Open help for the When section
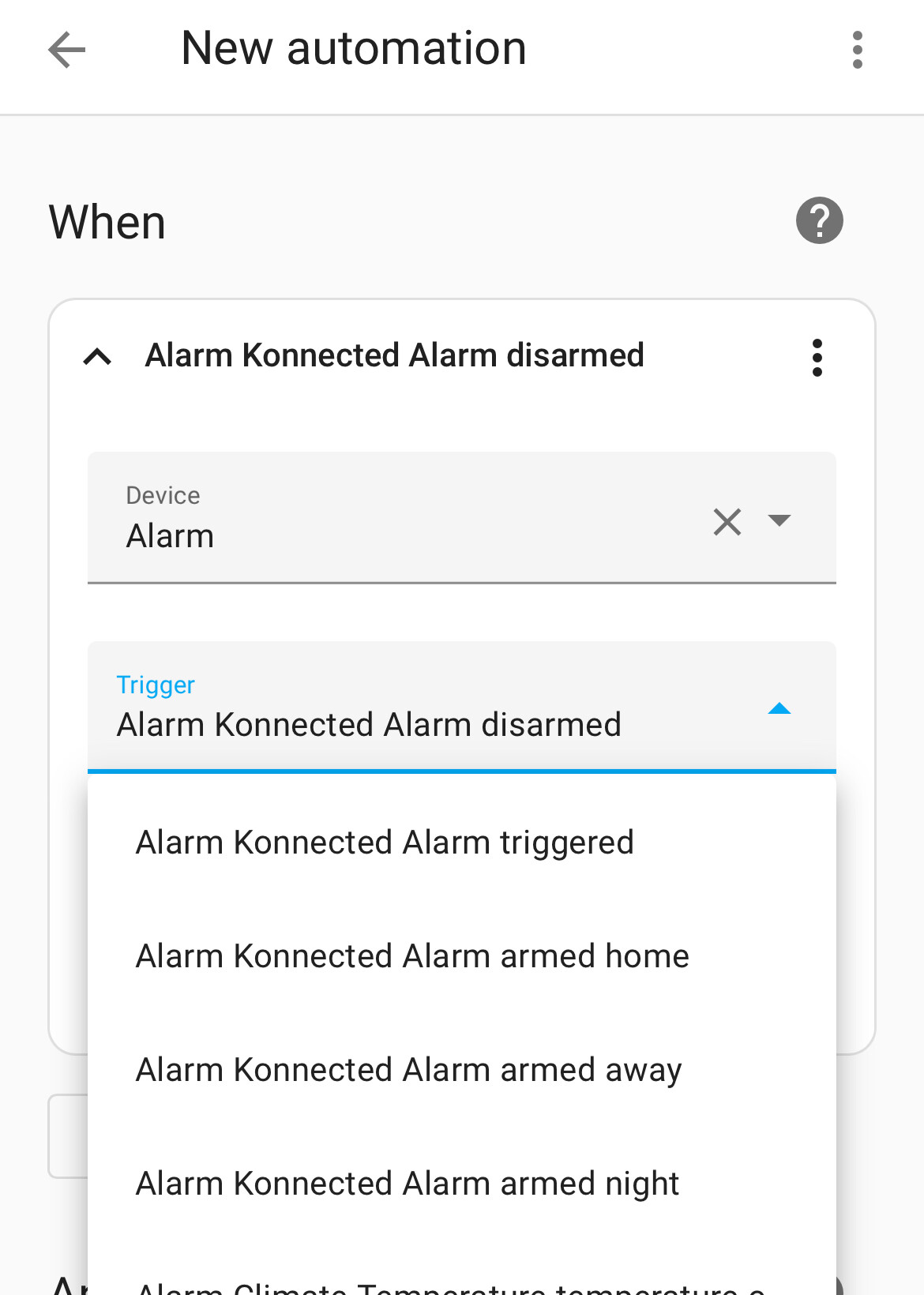The image size is (924, 1295). click(819, 220)
